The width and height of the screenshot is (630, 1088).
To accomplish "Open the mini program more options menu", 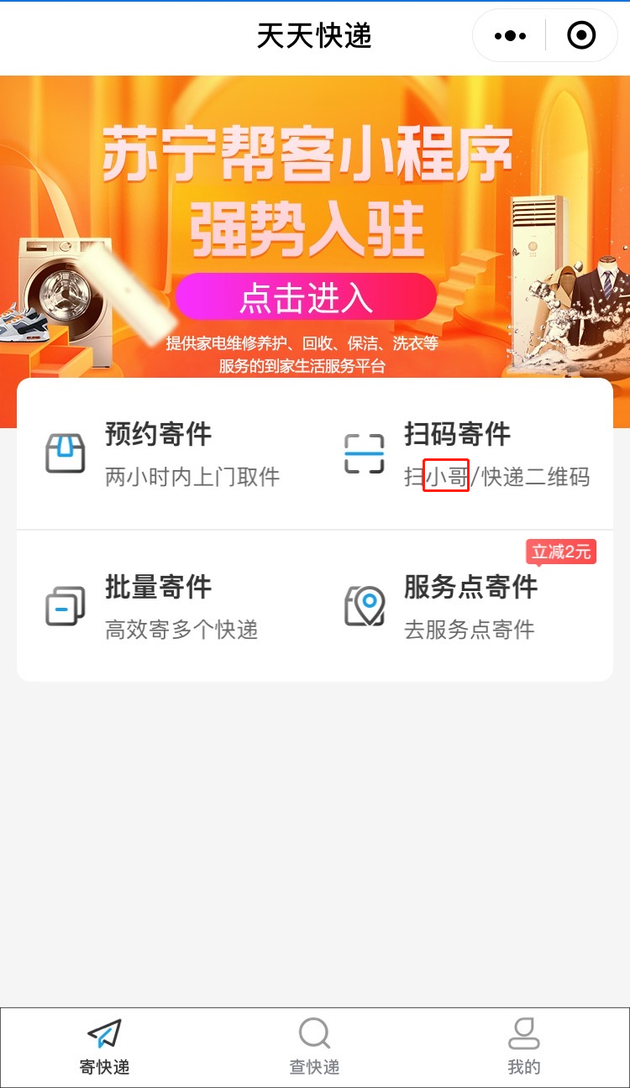I will (x=510, y=36).
